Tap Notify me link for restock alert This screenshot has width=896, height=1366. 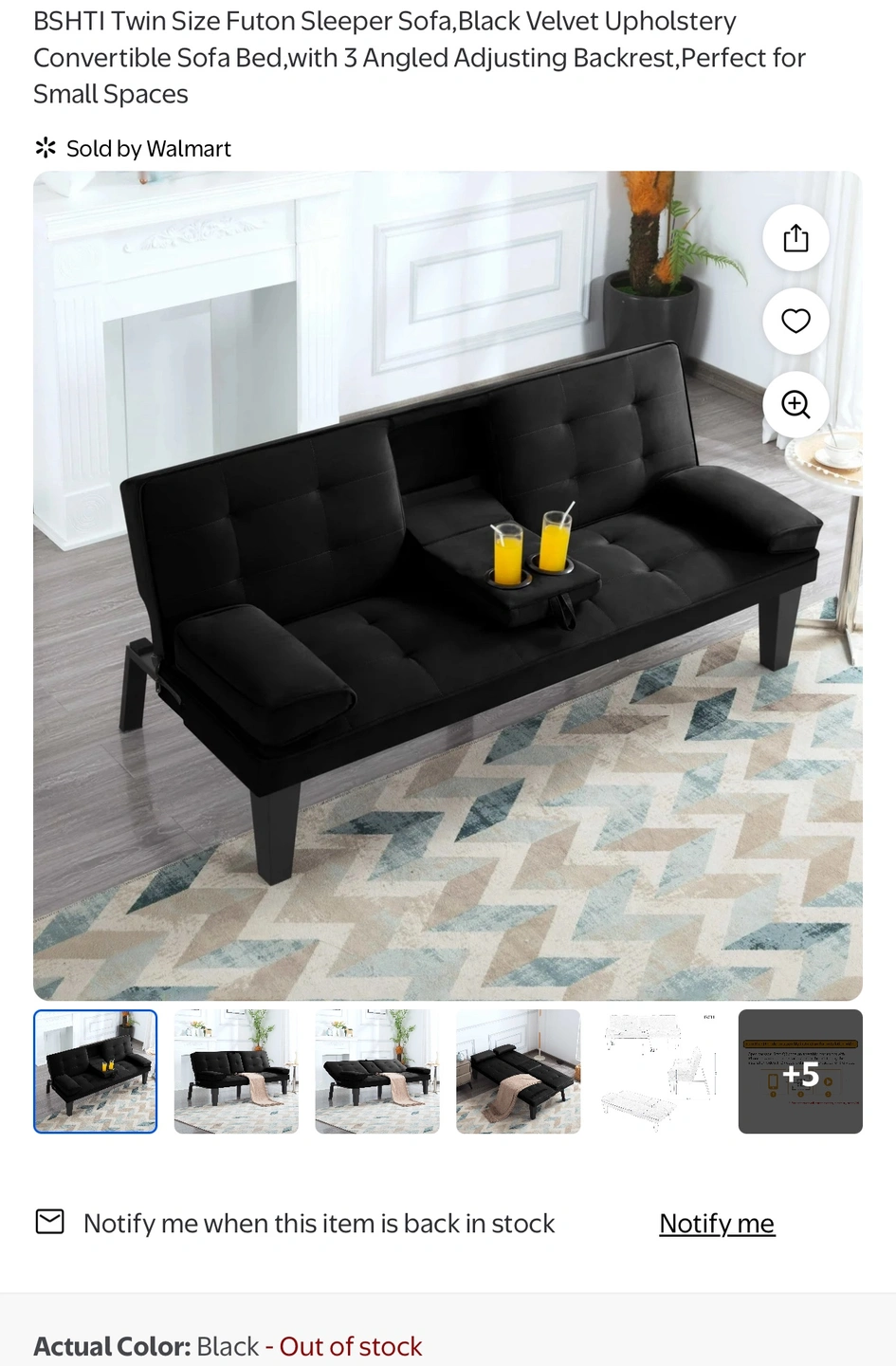717,1224
